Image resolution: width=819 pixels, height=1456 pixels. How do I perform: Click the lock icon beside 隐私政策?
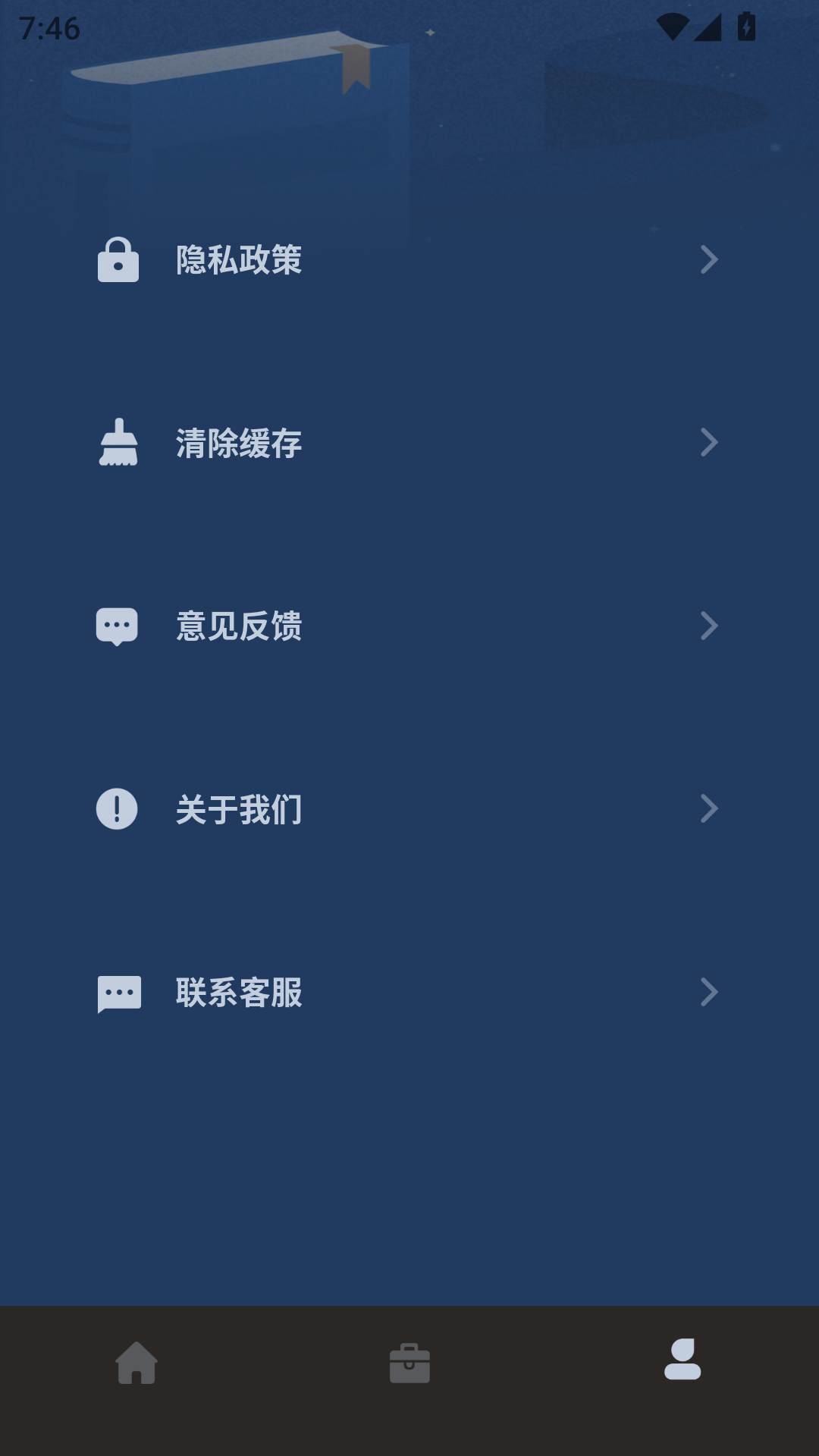pyautogui.click(x=118, y=261)
